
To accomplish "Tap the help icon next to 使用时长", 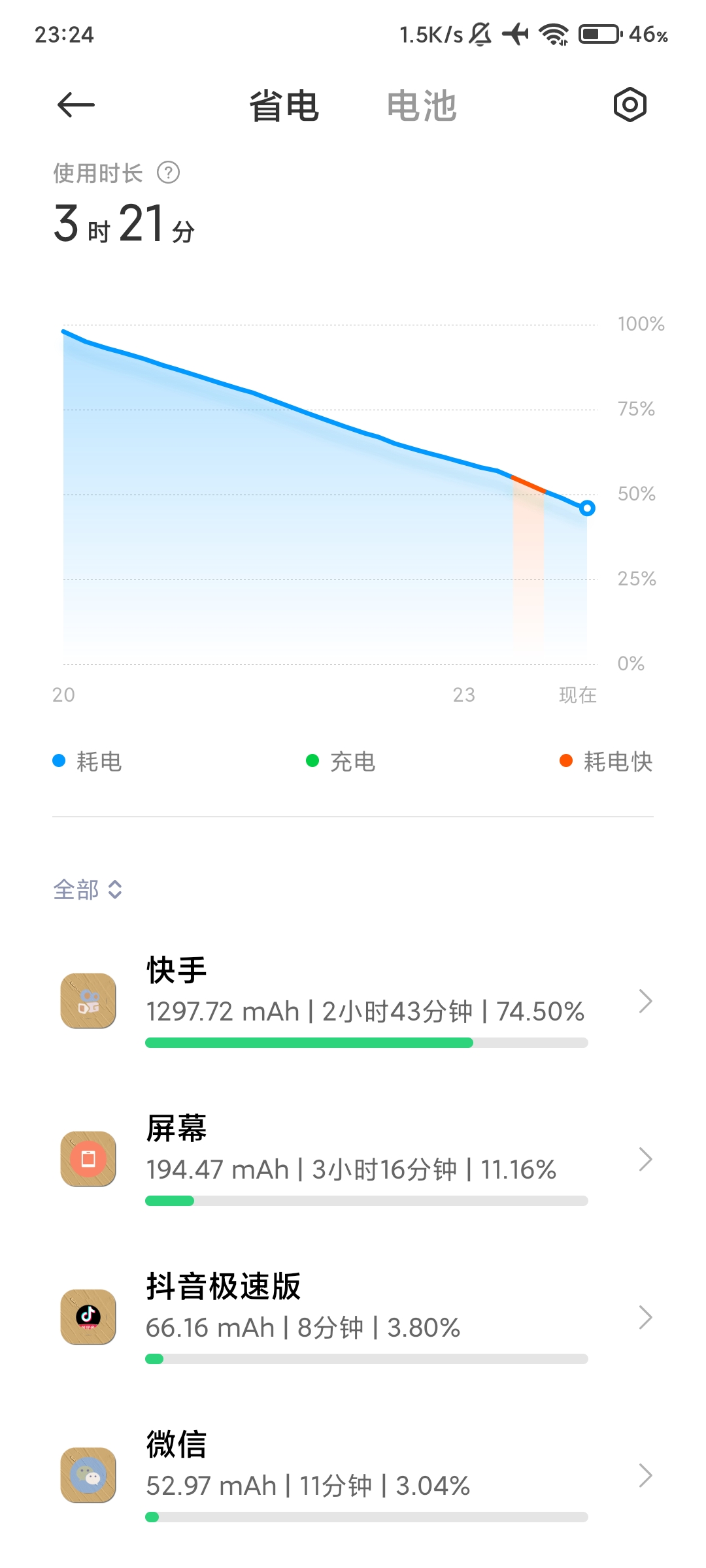I will (169, 172).
